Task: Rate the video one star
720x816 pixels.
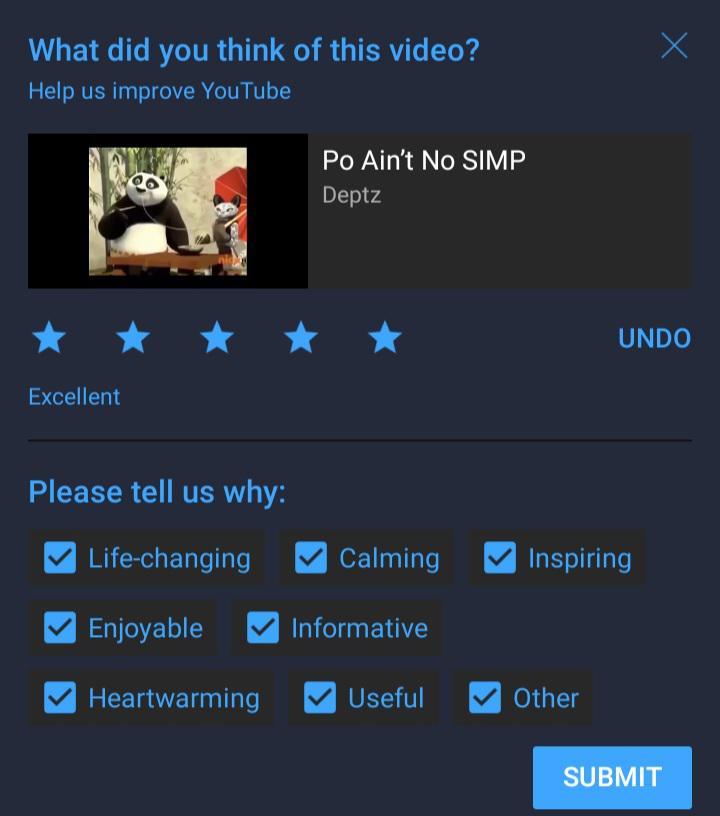Action: (x=49, y=338)
